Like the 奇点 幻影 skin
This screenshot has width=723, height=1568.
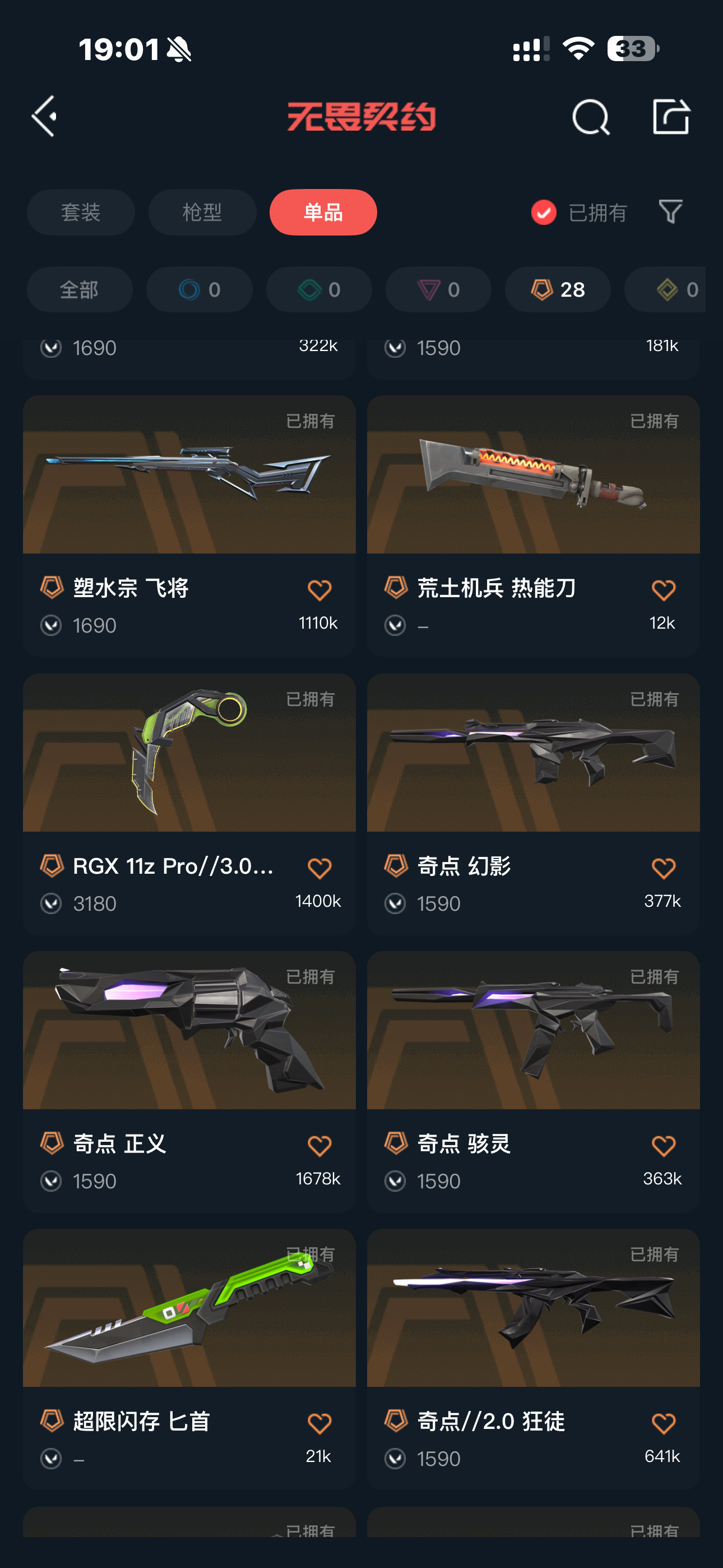[x=662, y=868]
